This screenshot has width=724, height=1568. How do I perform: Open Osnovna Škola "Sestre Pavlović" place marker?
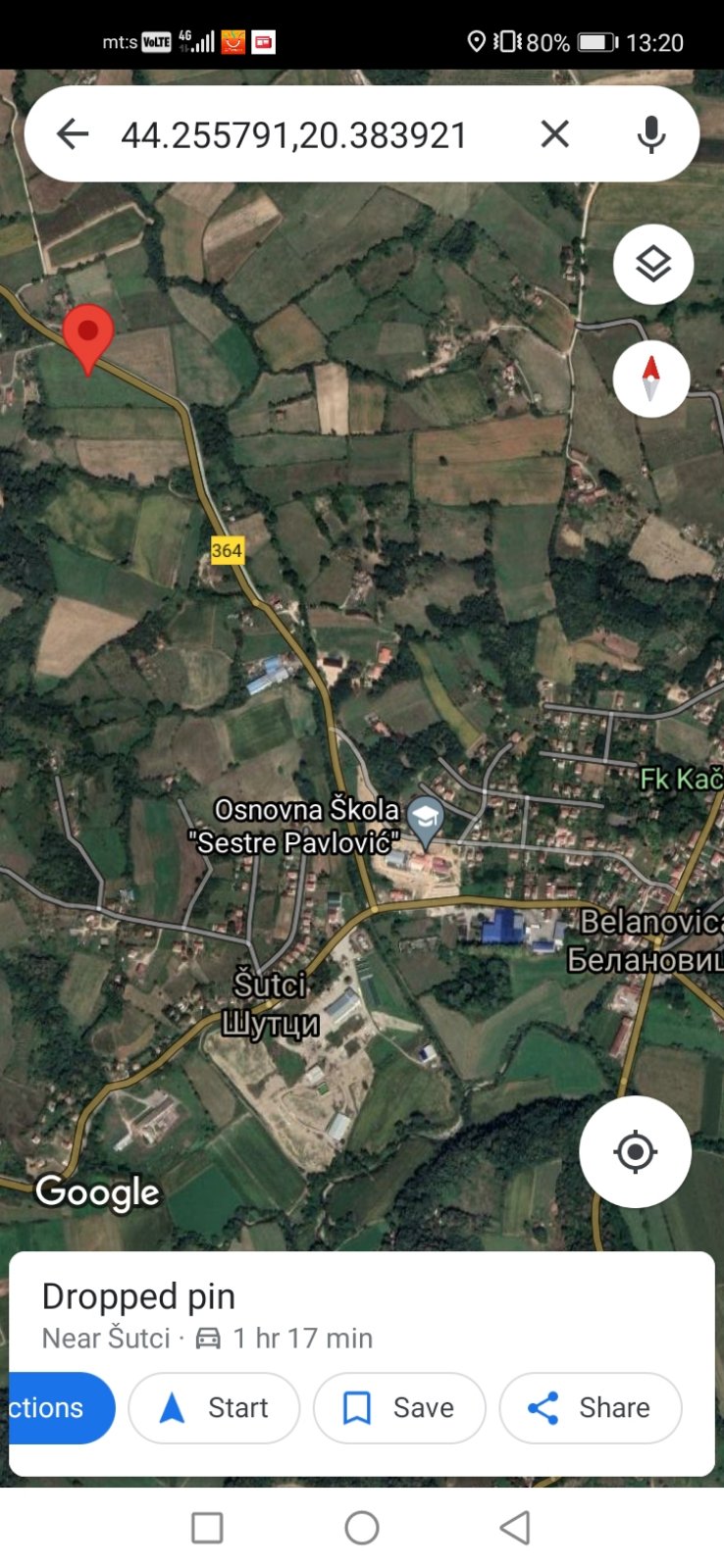[425, 820]
